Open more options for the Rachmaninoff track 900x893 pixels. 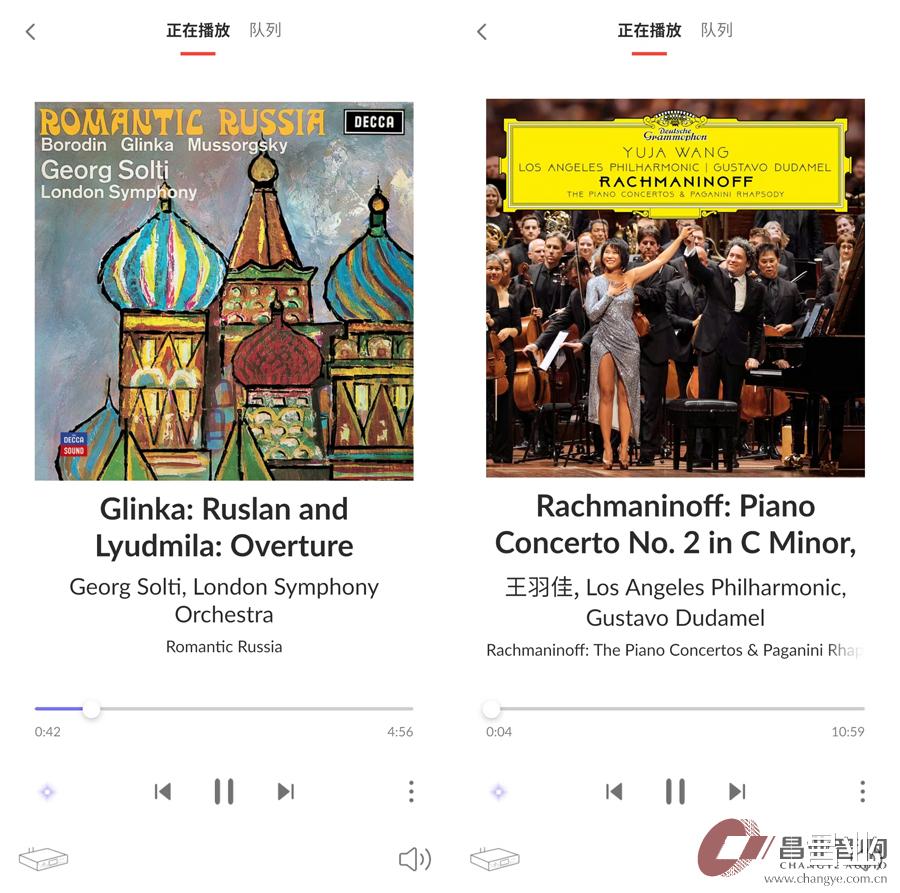(x=862, y=792)
